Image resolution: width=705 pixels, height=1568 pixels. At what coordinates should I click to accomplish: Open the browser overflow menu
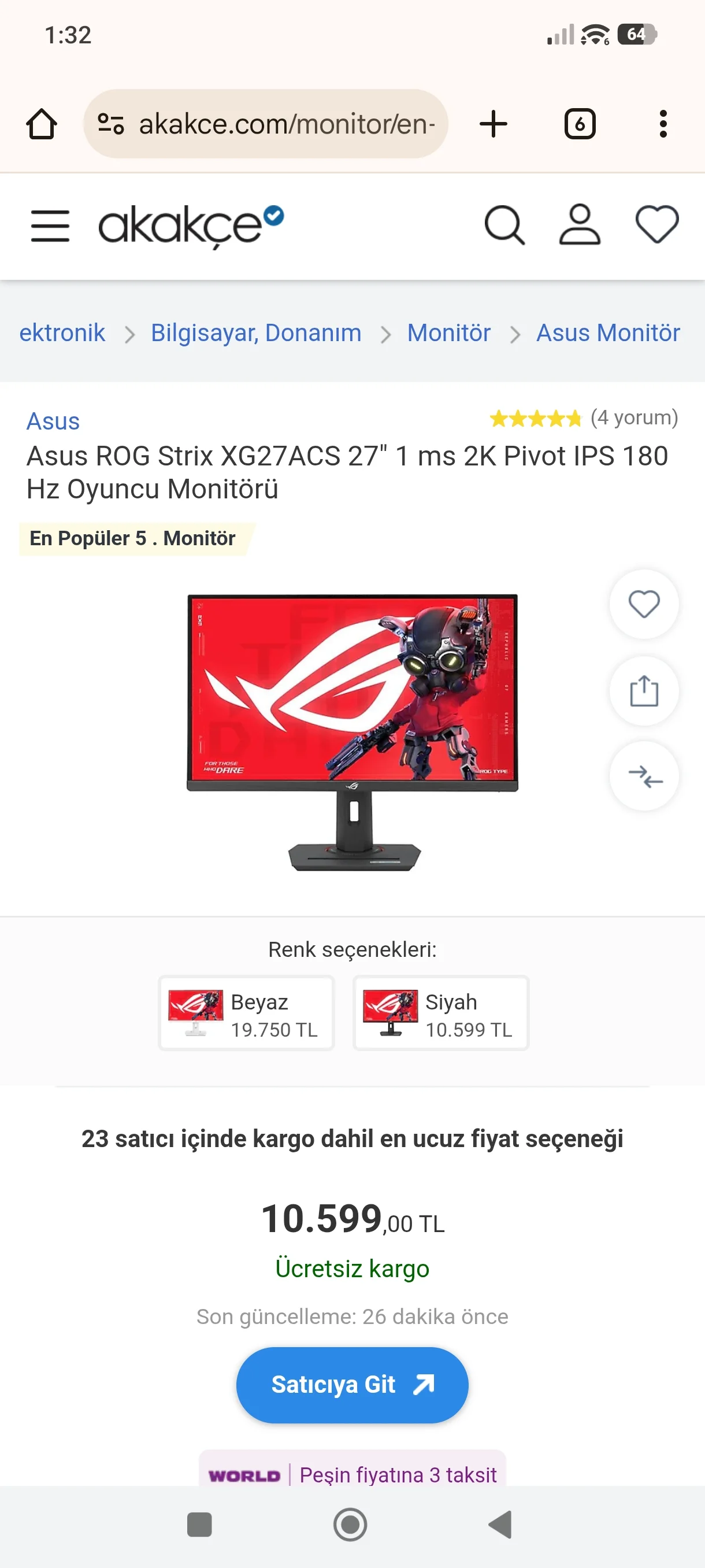(663, 124)
